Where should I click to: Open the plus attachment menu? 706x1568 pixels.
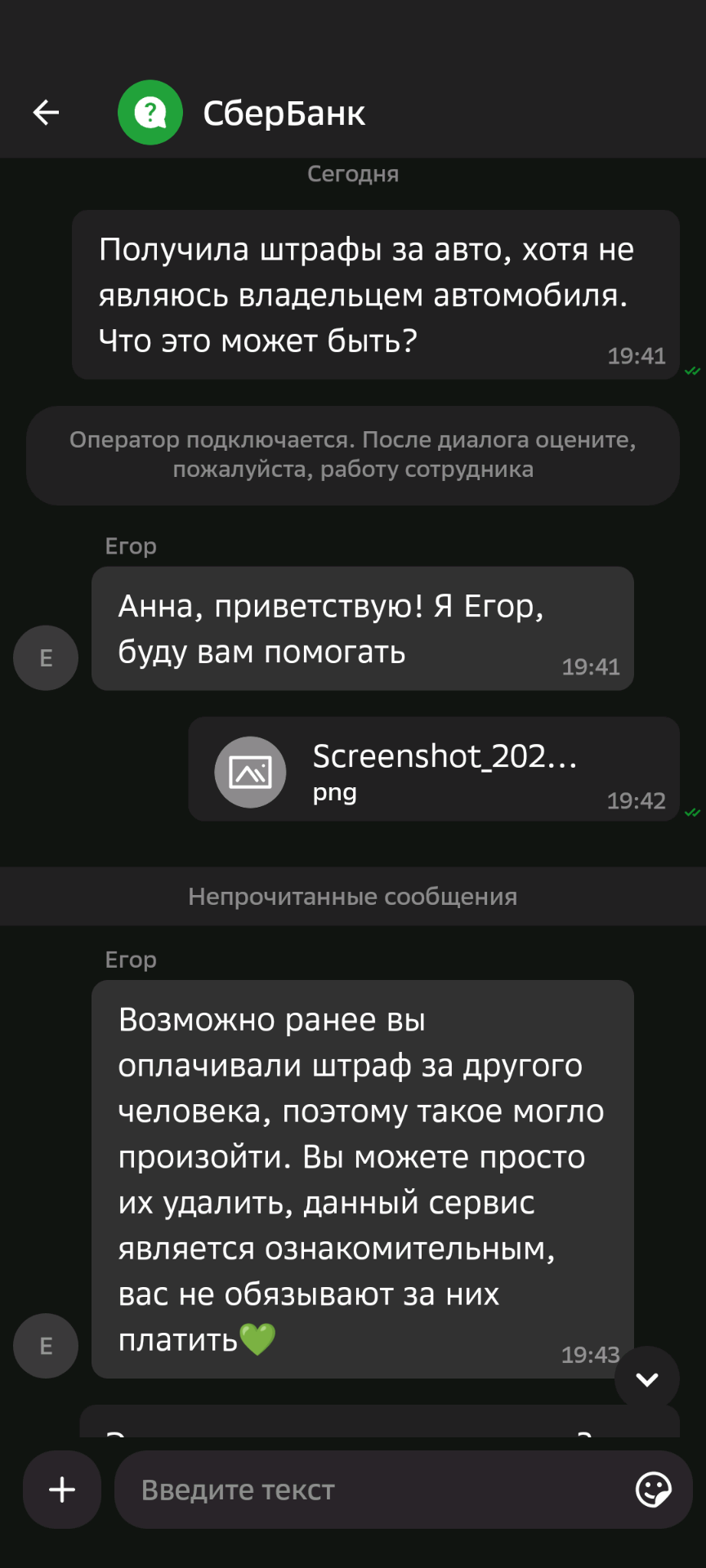[x=62, y=1490]
